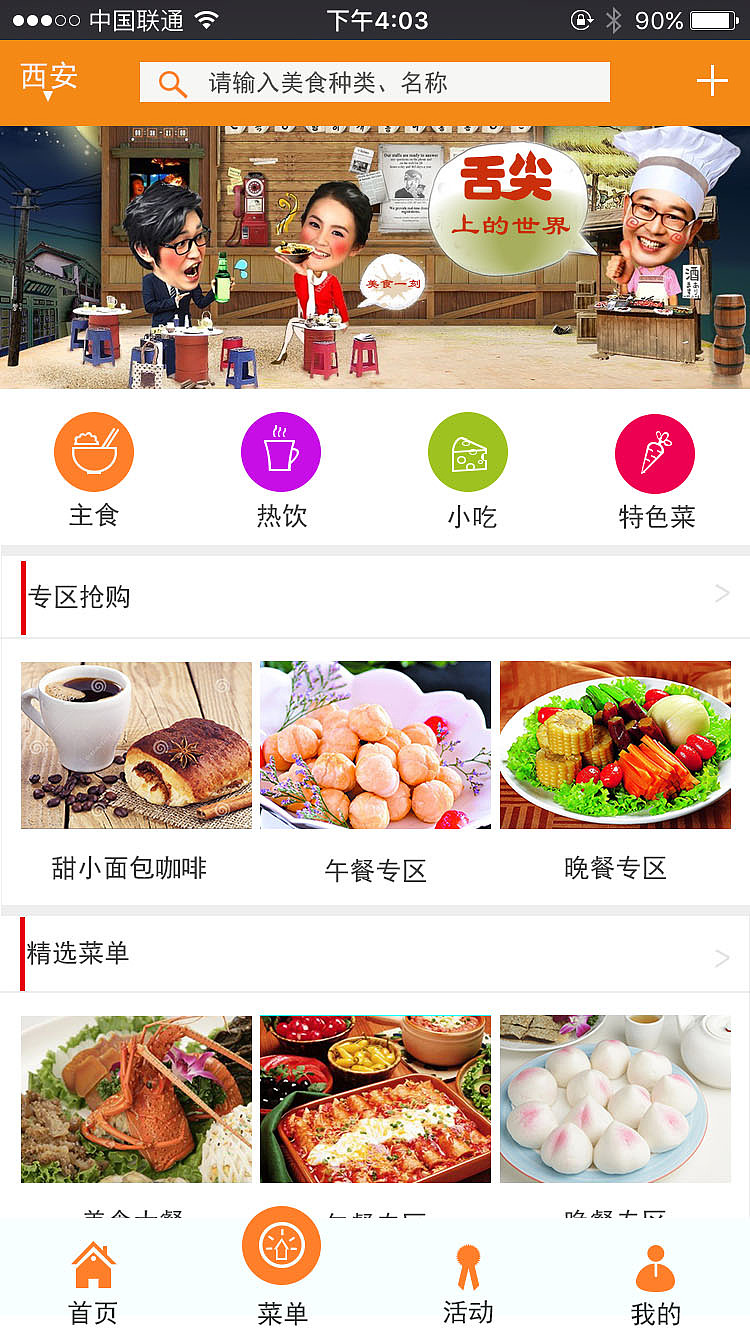Viewport: 750px width, 1334px height.
Task: Select the 主食 rice bowl category icon
Action: [93, 451]
